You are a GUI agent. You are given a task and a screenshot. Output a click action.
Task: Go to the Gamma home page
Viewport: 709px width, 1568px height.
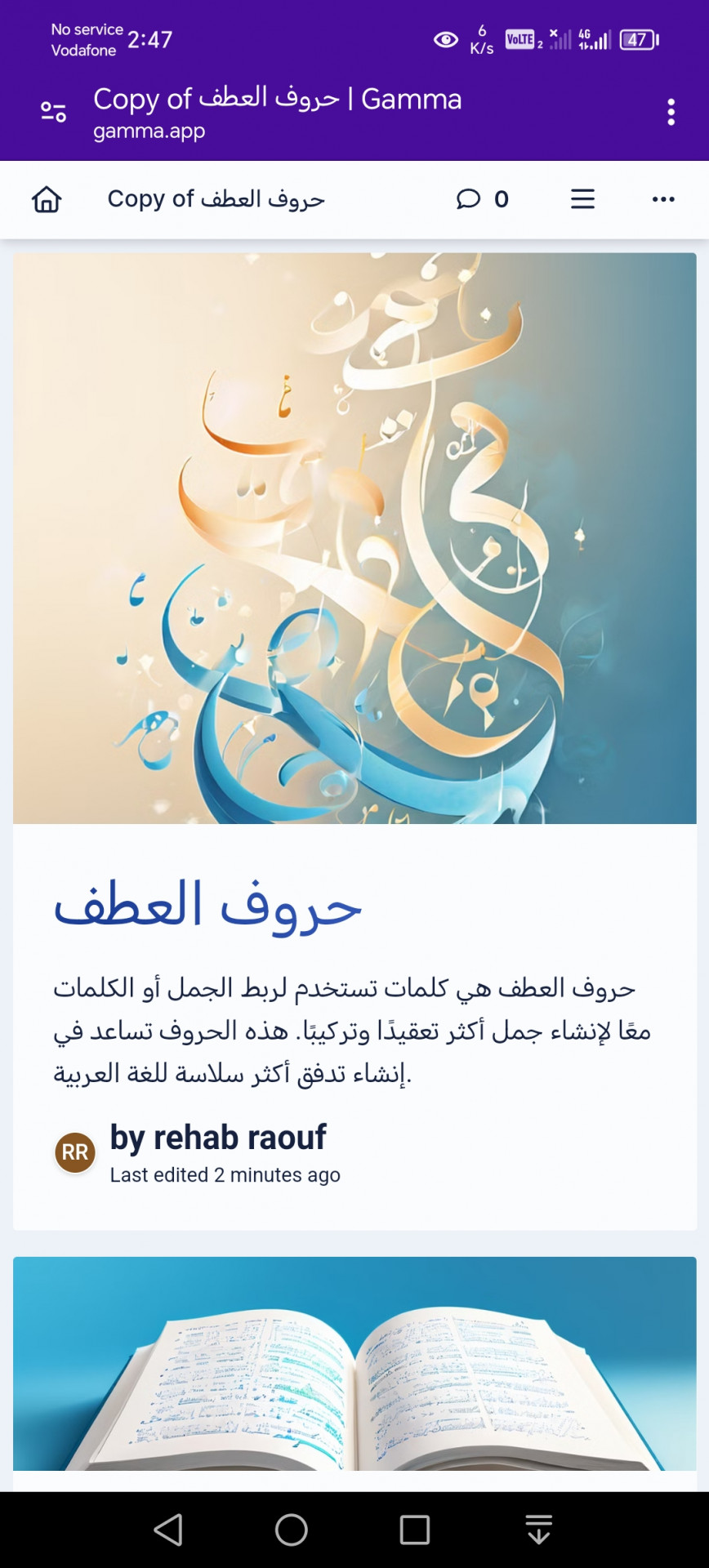pyautogui.click(x=47, y=199)
